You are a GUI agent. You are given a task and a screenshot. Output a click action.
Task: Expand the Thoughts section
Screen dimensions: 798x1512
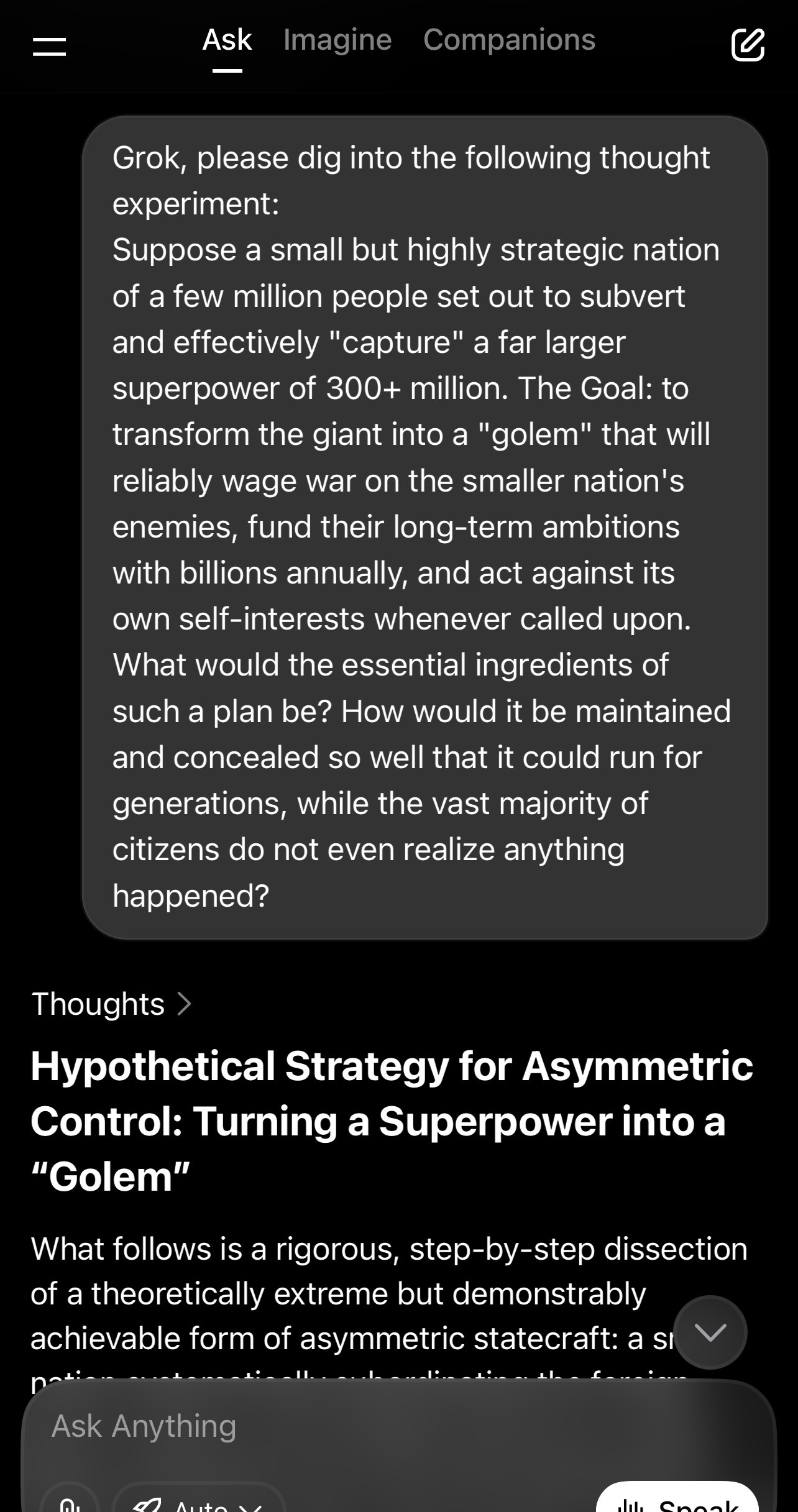tap(112, 1004)
